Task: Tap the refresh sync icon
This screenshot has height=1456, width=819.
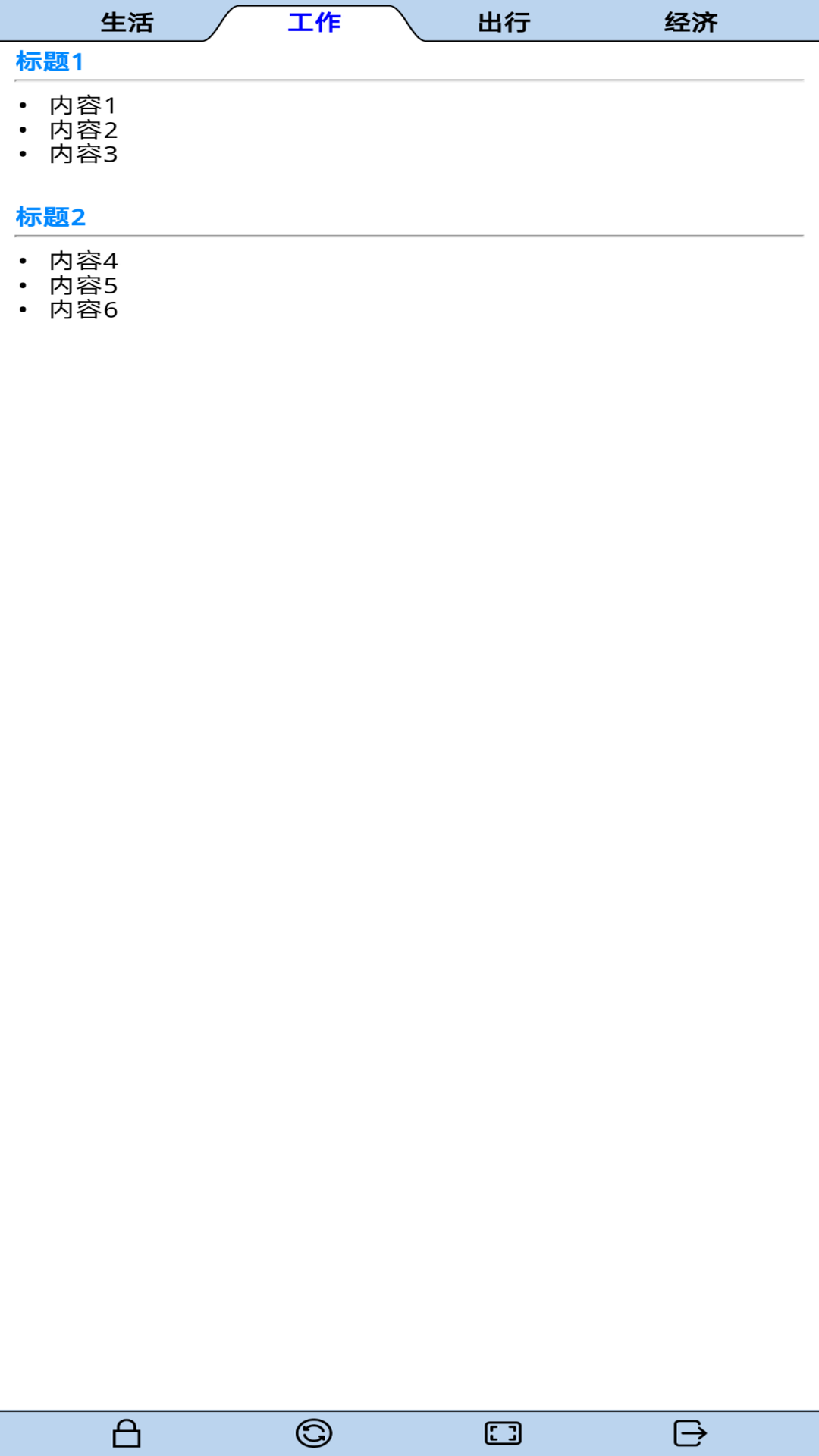Action: point(314,1433)
